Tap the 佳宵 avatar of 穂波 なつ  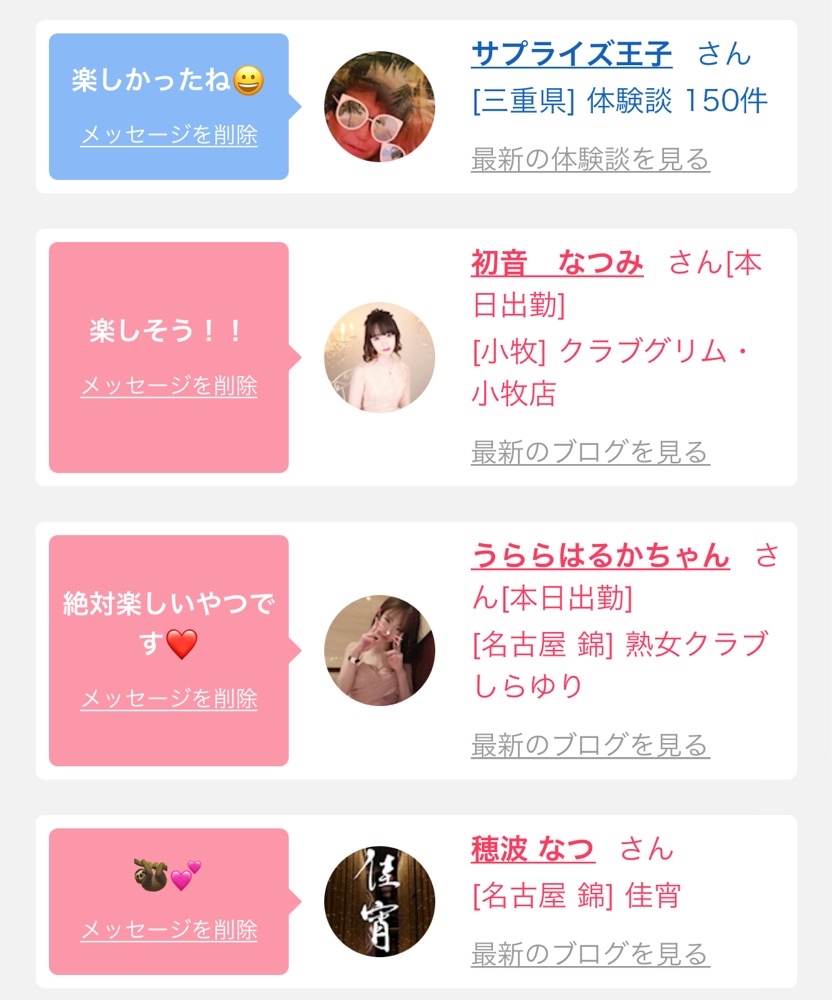click(x=379, y=901)
